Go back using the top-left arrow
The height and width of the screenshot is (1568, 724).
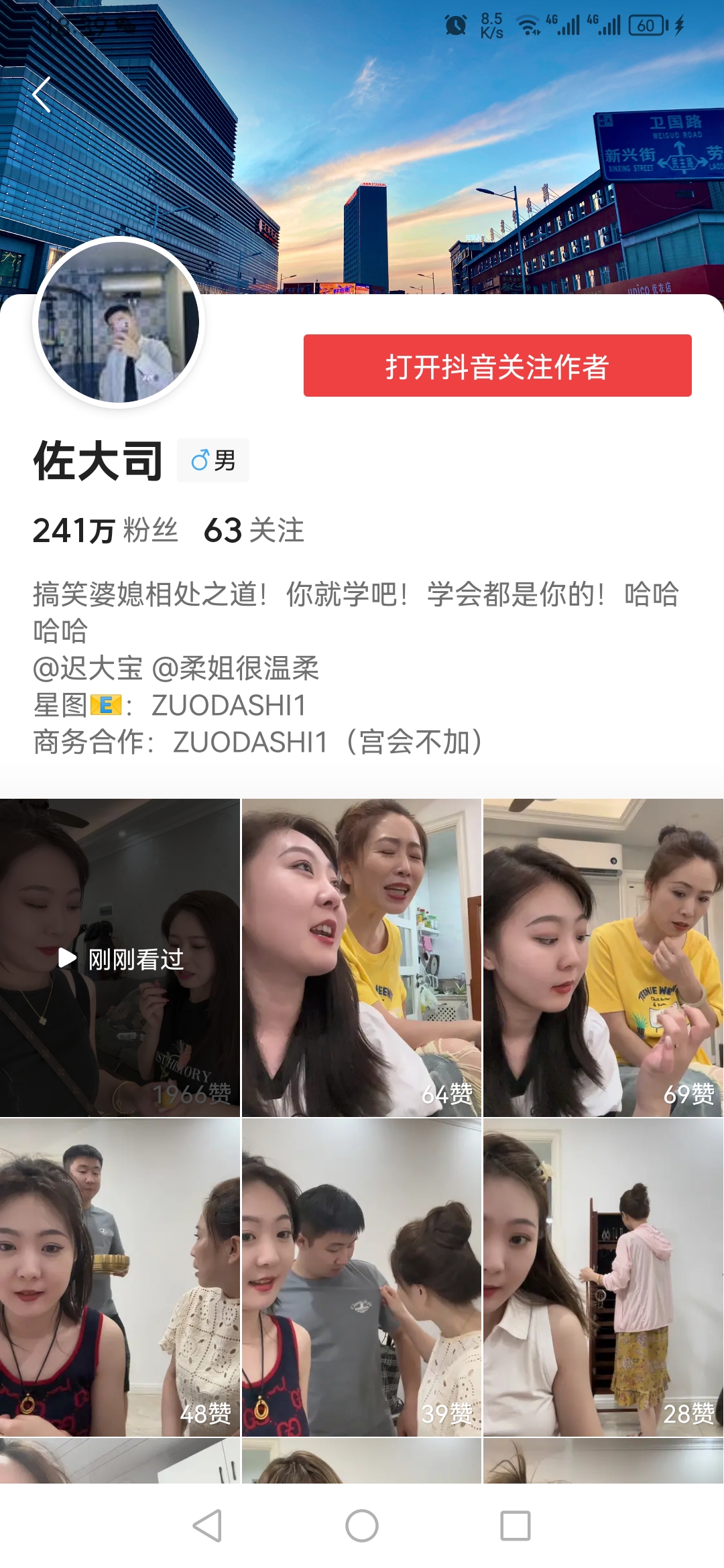[x=42, y=94]
